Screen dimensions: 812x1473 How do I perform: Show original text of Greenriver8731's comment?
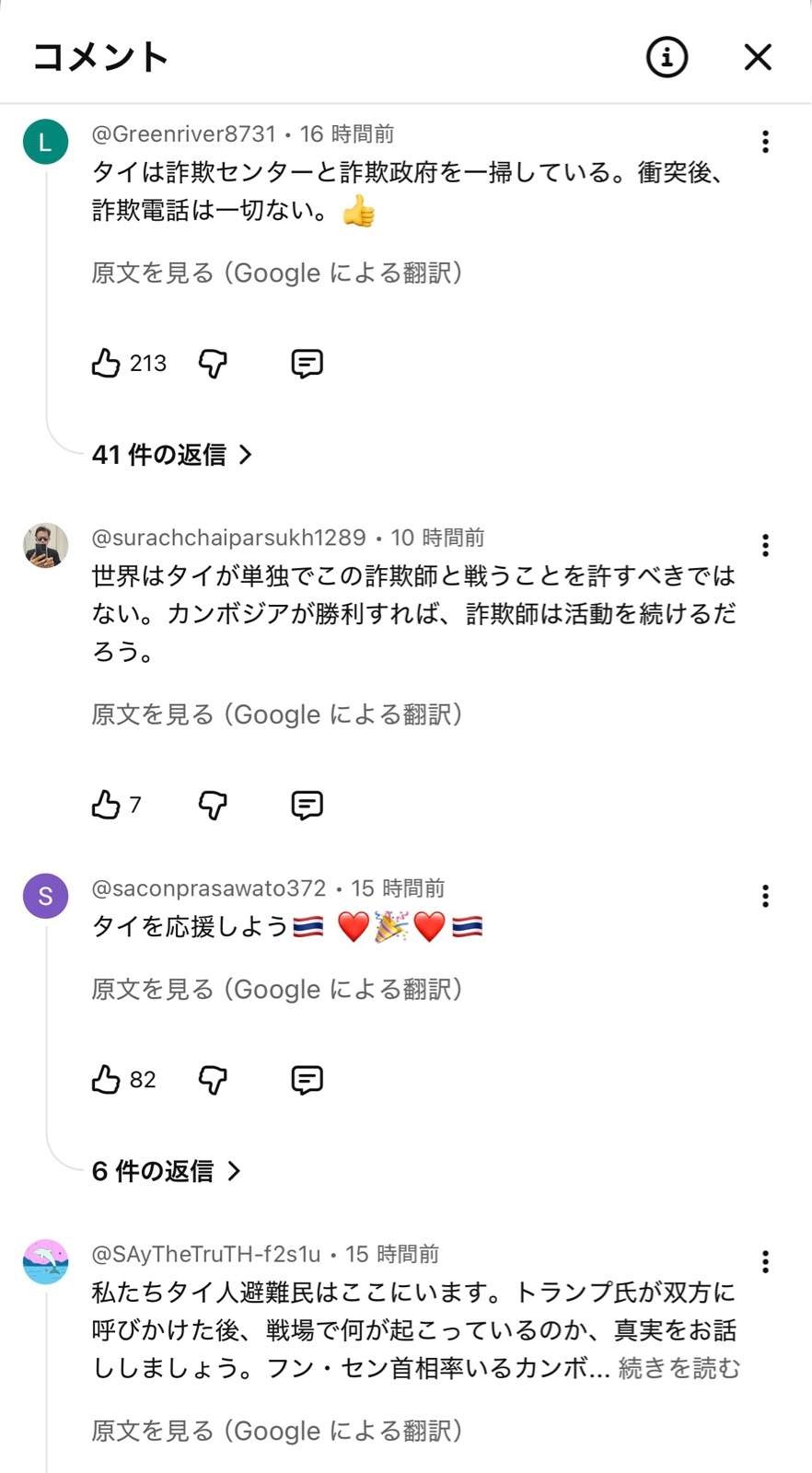tap(277, 273)
